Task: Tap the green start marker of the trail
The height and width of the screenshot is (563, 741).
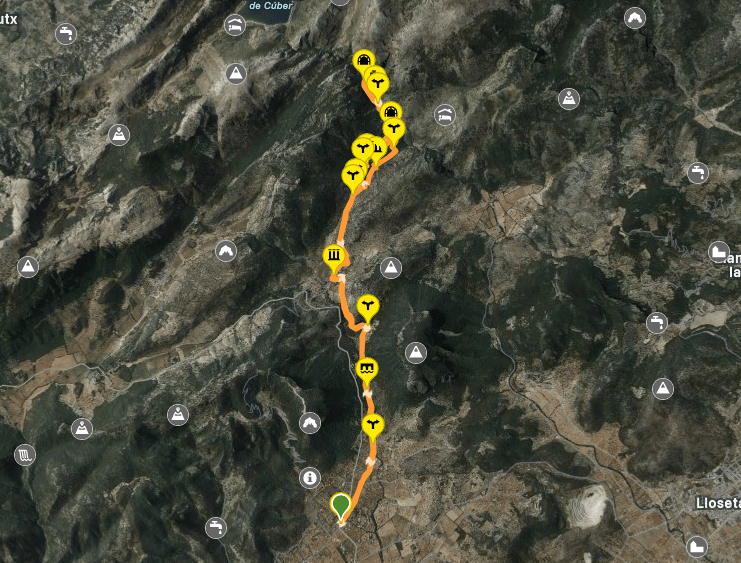Action: 341,504
